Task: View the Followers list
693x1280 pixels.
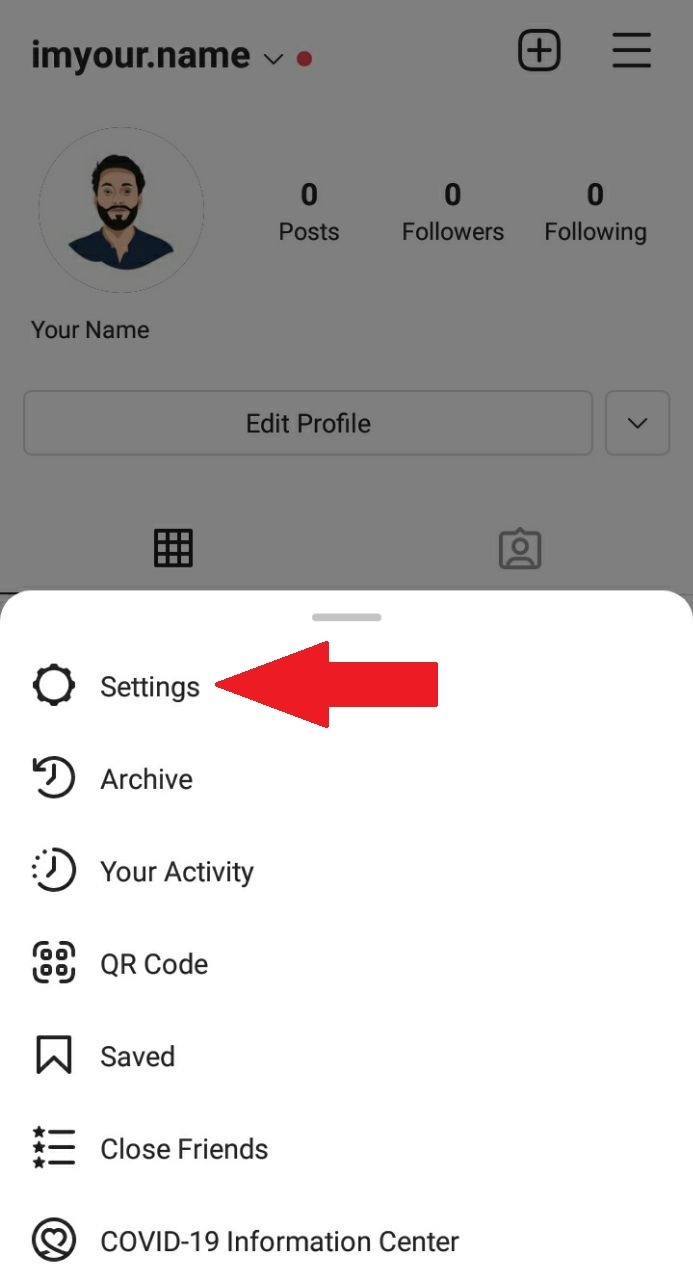Action: (453, 212)
